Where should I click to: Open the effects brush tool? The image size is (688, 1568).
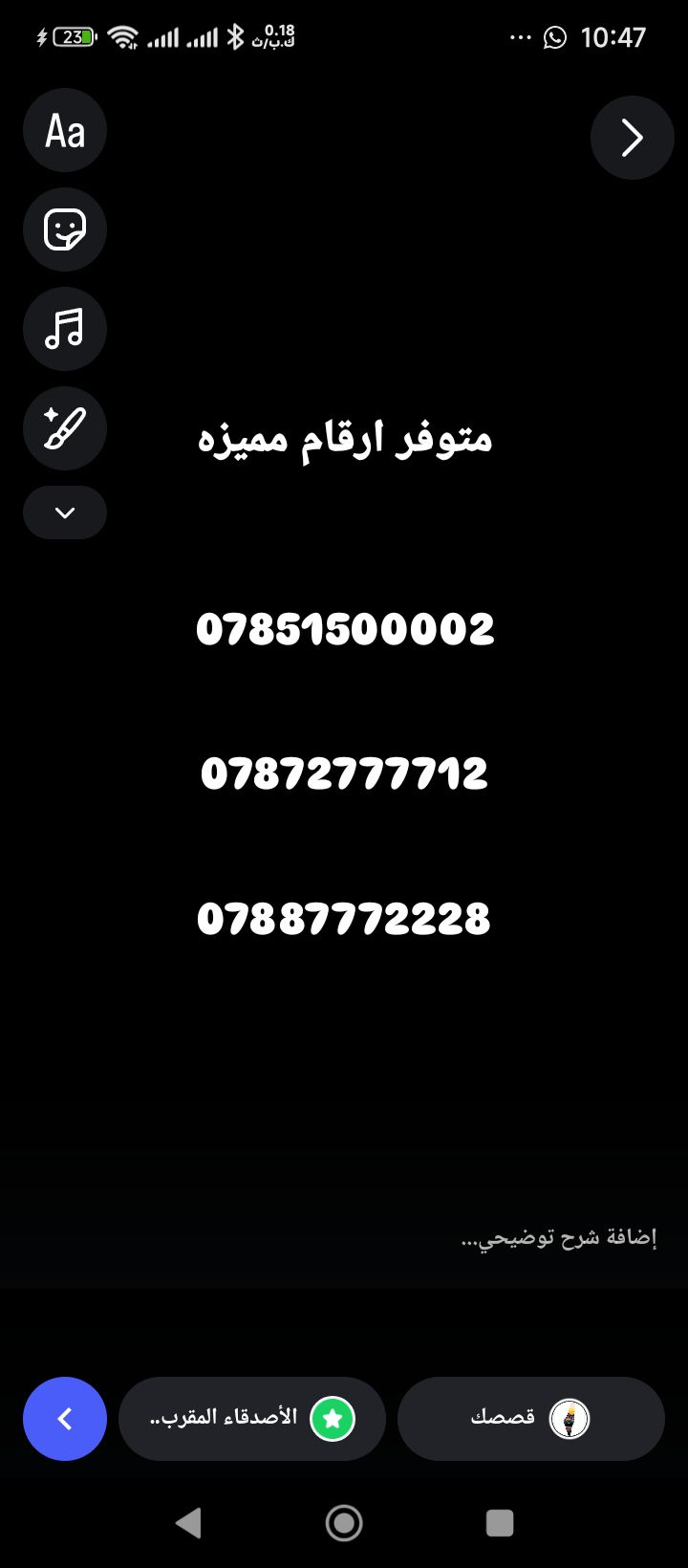(x=65, y=429)
